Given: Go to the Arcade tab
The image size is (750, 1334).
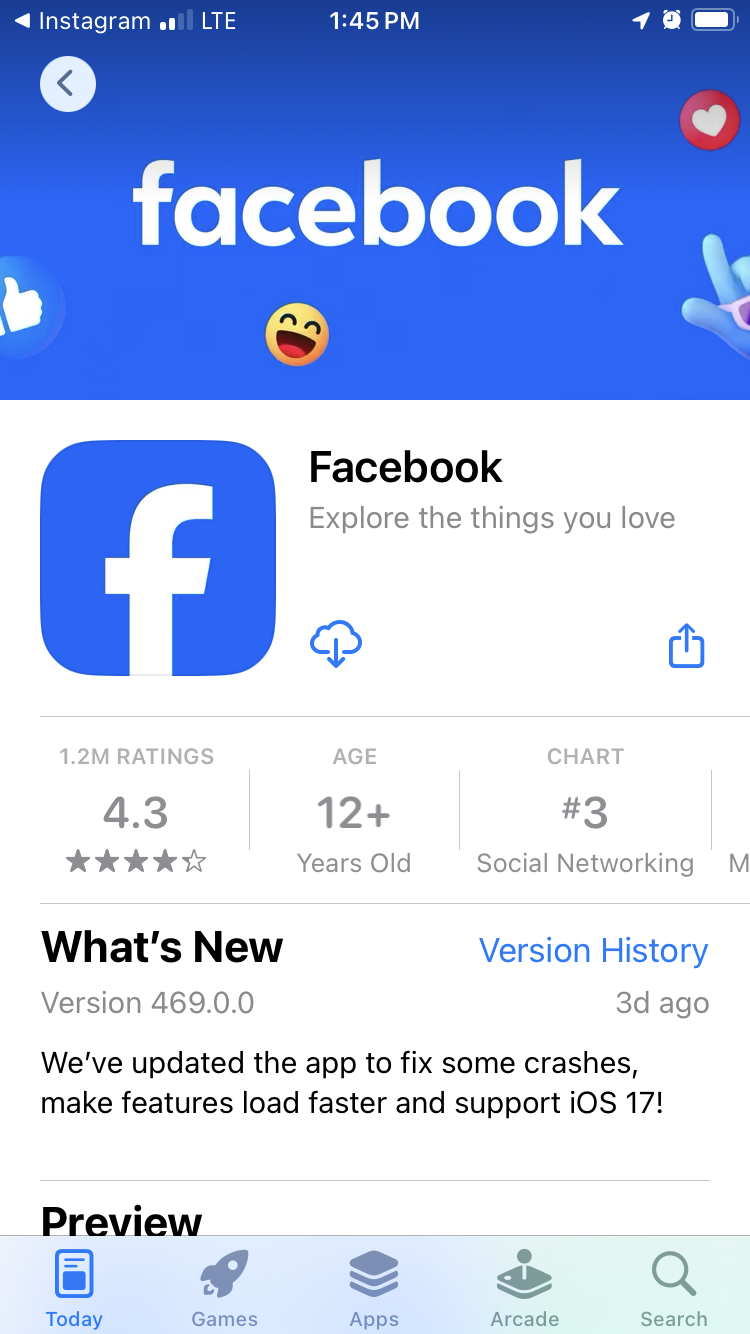Looking at the screenshot, I should coord(524,1288).
